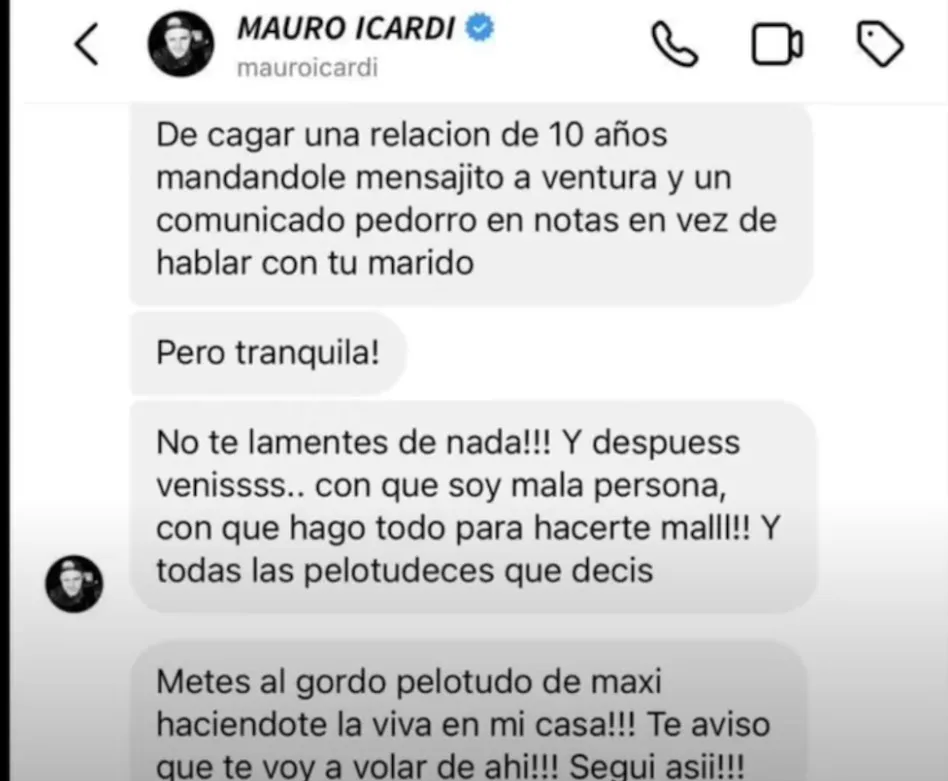Tap the sender avatar beside the messages
This screenshot has height=781, width=948.
coord(74,583)
